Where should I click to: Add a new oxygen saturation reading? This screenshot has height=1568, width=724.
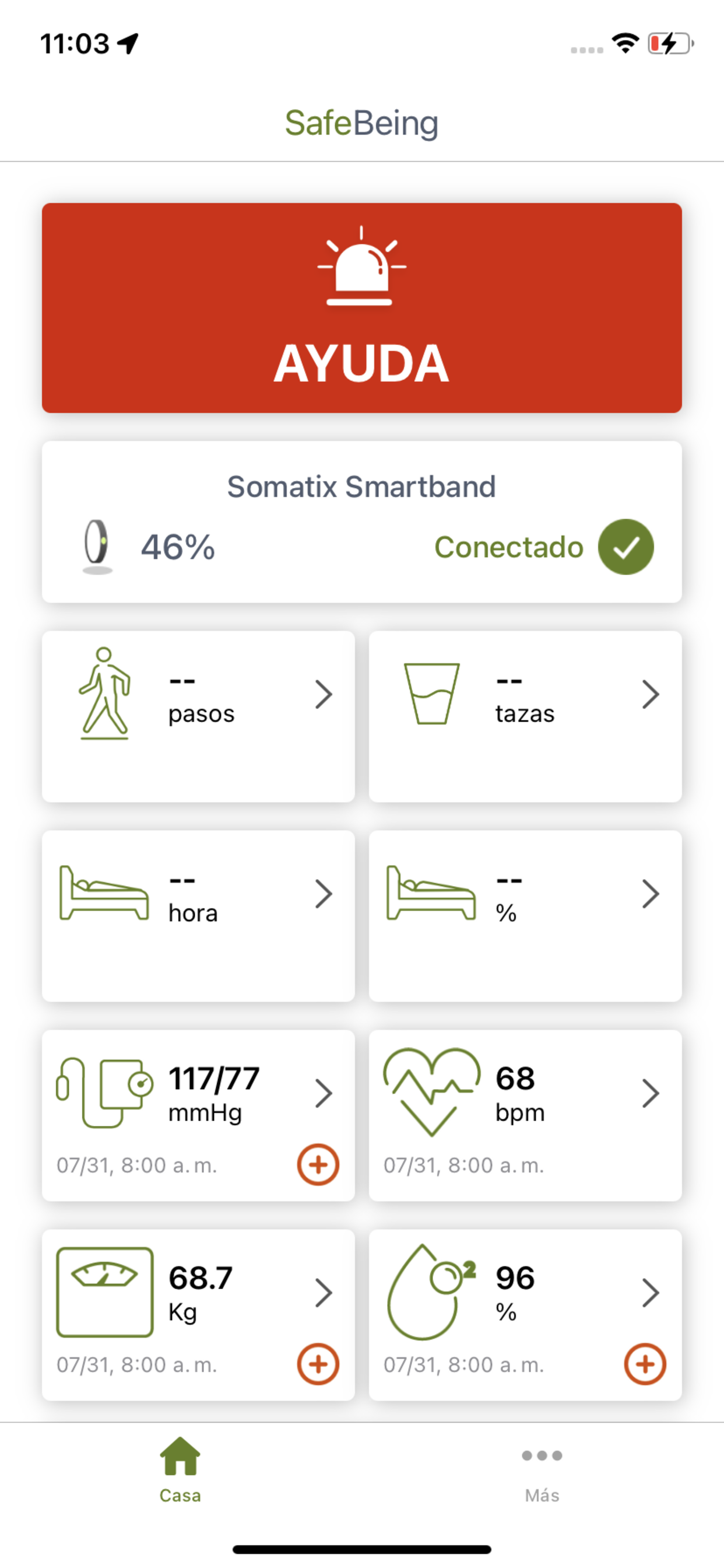(x=645, y=1364)
